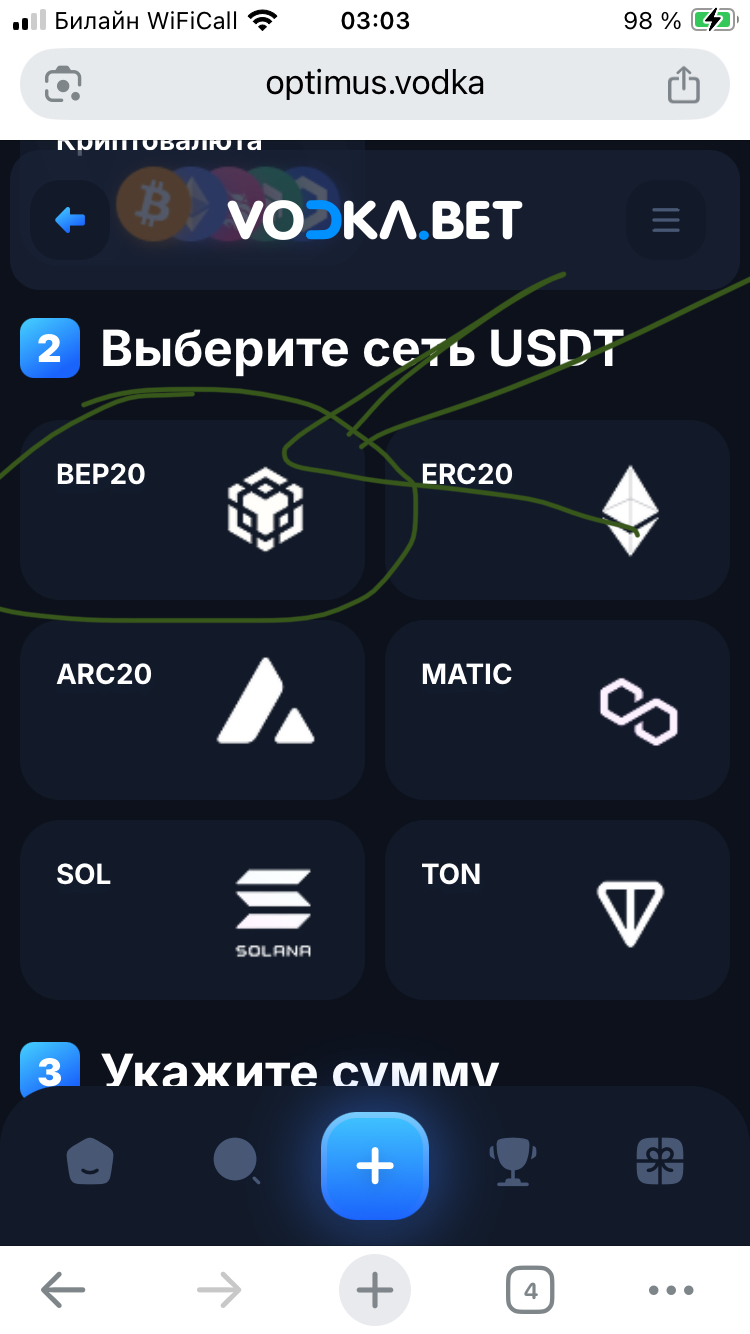Open the hamburger menu

(x=665, y=220)
